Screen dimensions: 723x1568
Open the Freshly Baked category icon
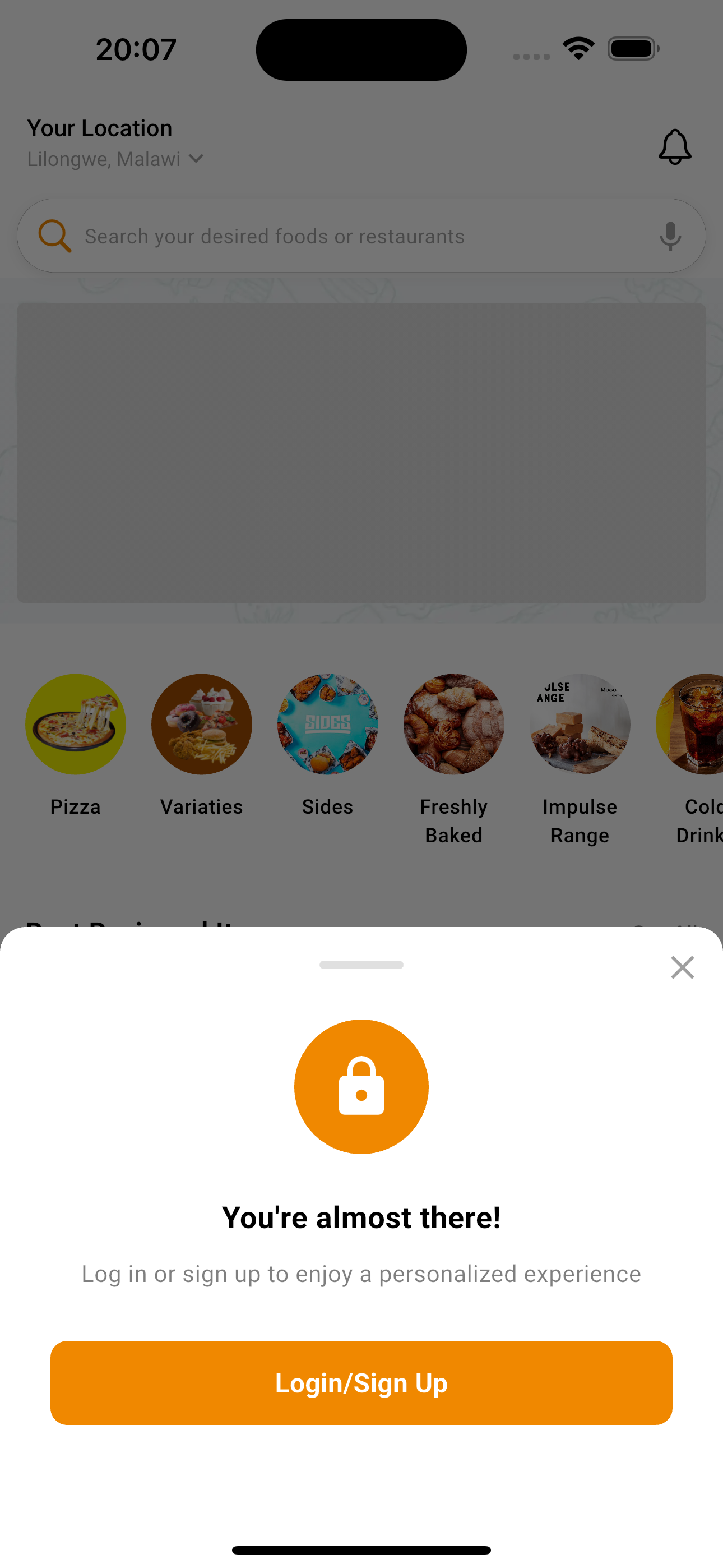pyautogui.click(x=453, y=725)
